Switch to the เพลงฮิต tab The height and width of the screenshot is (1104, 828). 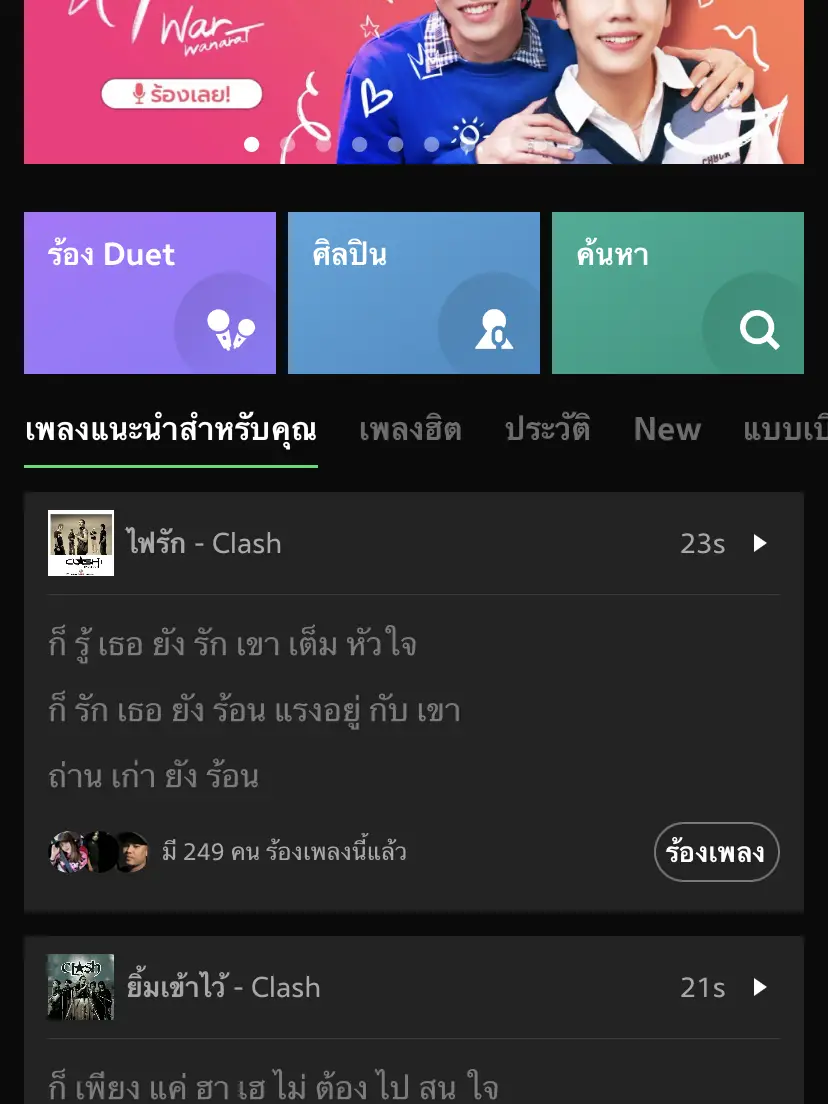coord(410,429)
